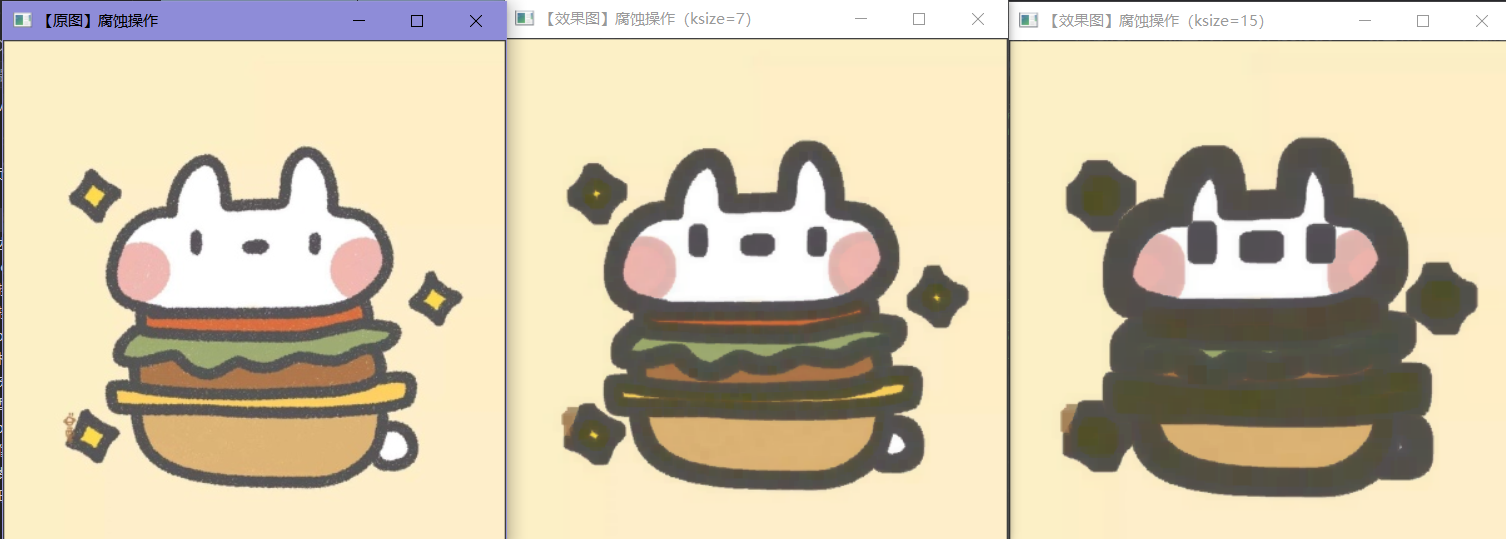Minimize the 【原图】腐蚀操作 window
The height and width of the screenshot is (539, 1506).
(x=359, y=20)
